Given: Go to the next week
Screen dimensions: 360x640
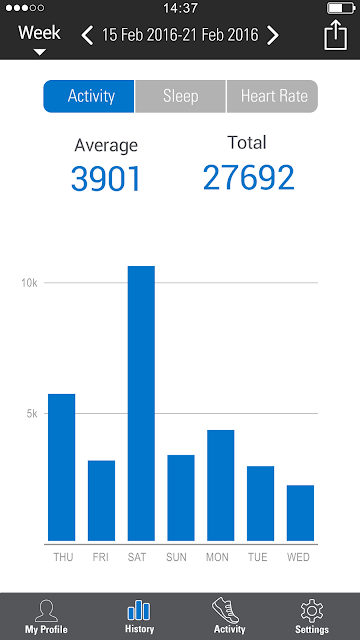Looking at the screenshot, I should click(x=273, y=36).
